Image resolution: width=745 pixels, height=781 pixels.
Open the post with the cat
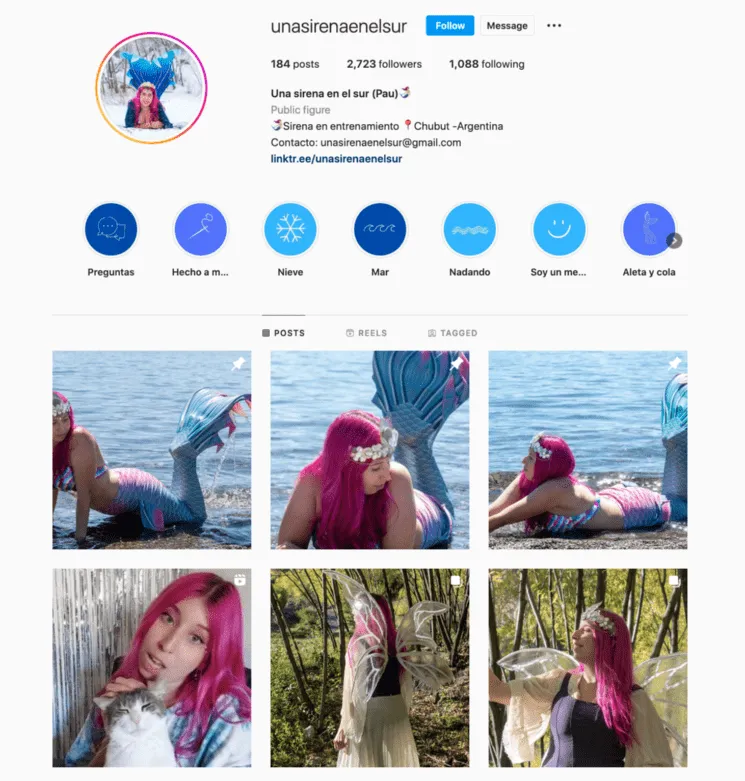coord(151,667)
